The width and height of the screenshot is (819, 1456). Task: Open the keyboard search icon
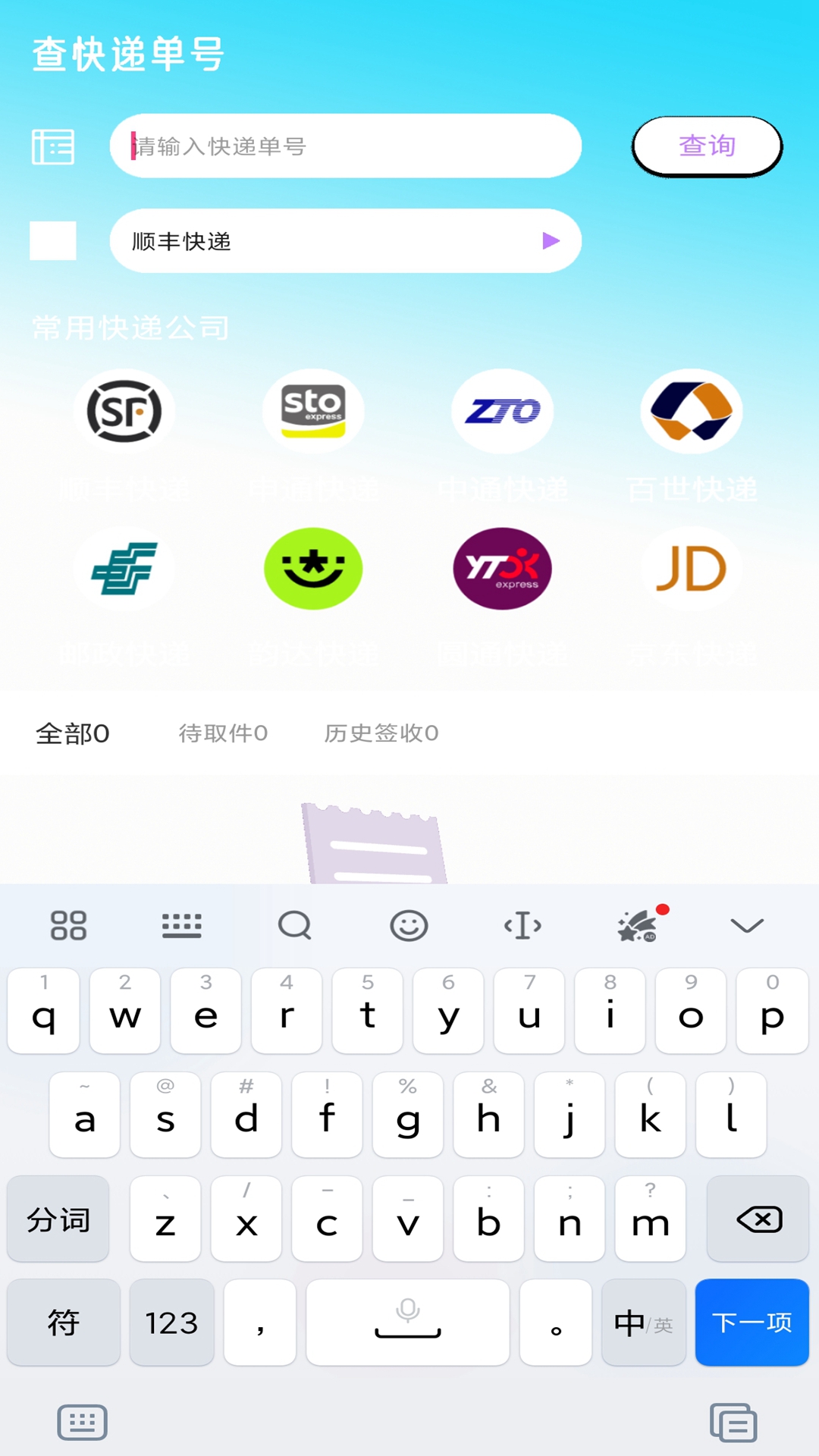[295, 925]
